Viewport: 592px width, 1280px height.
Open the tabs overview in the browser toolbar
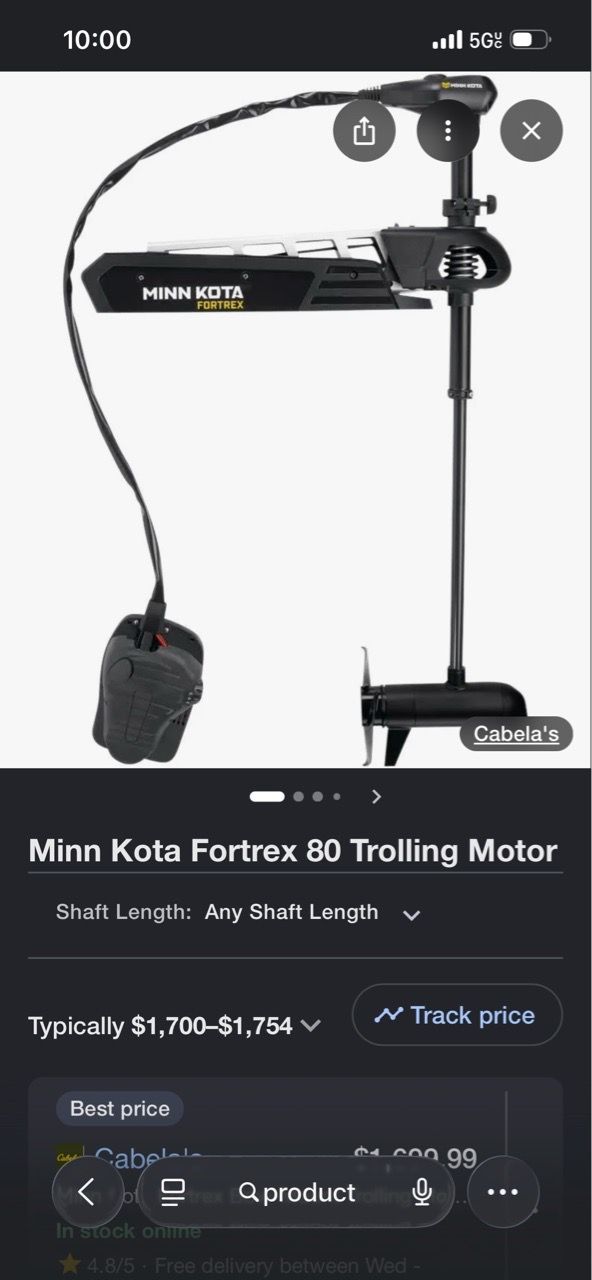(173, 1192)
